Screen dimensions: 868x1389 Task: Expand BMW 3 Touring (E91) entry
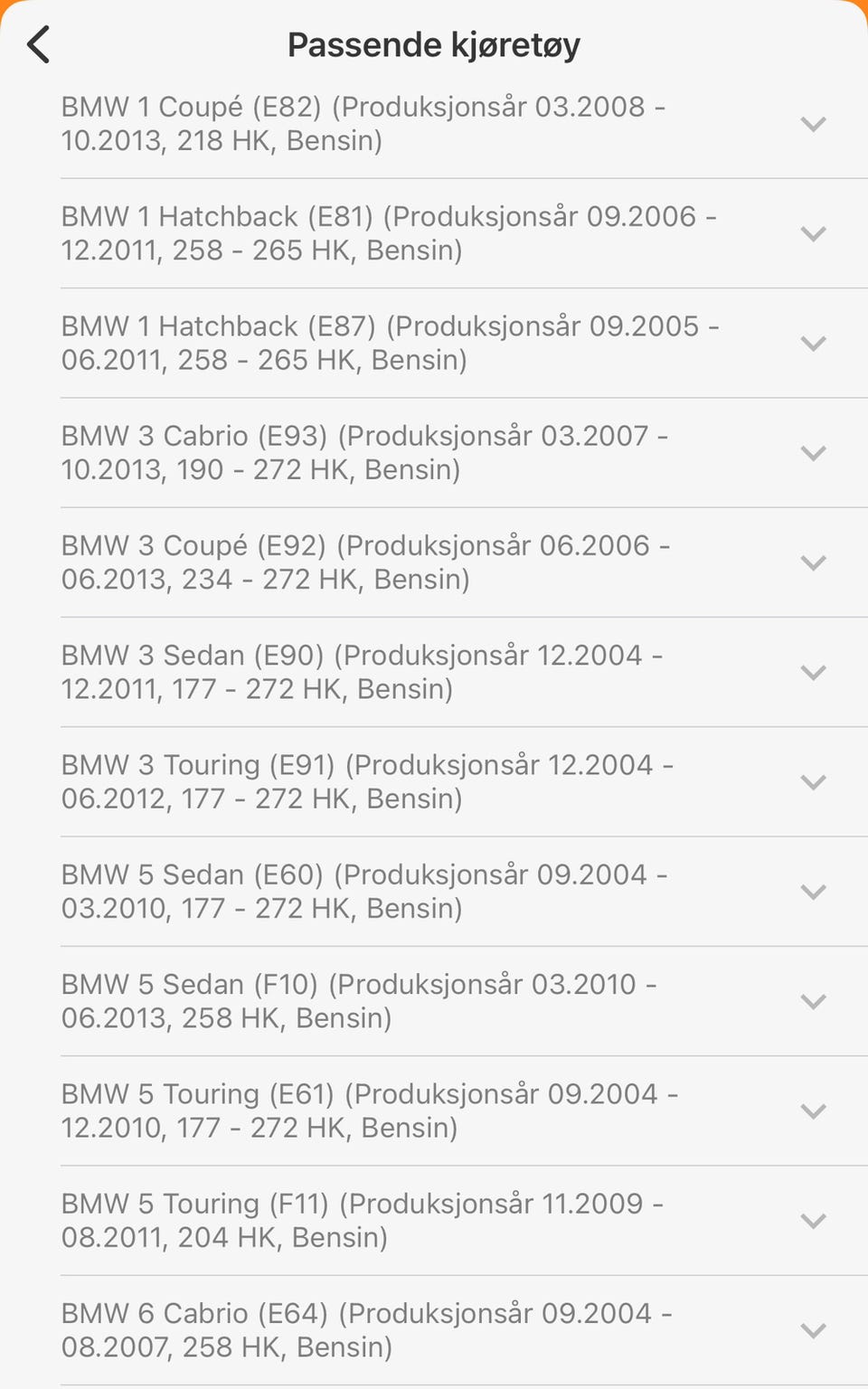click(x=813, y=781)
